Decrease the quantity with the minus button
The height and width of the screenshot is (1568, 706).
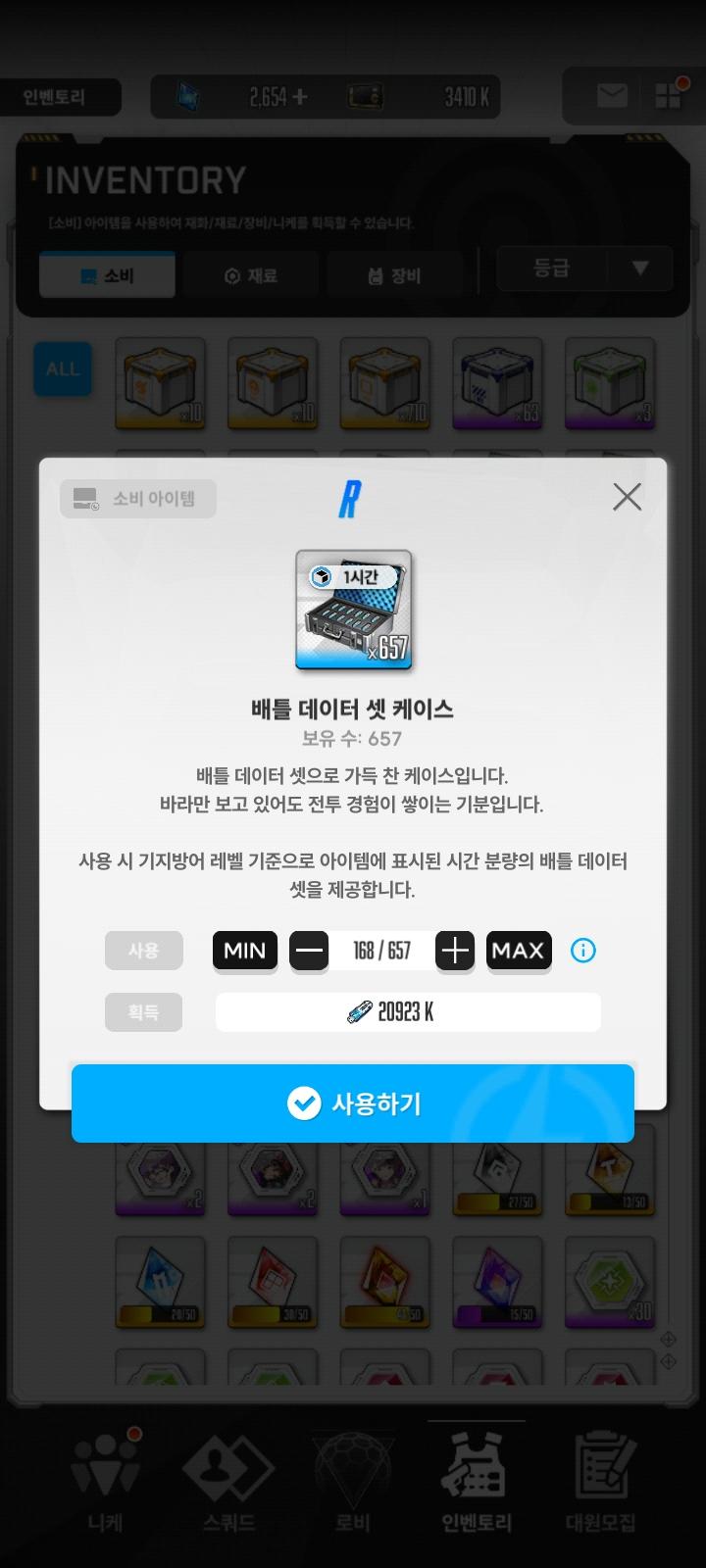point(309,951)
